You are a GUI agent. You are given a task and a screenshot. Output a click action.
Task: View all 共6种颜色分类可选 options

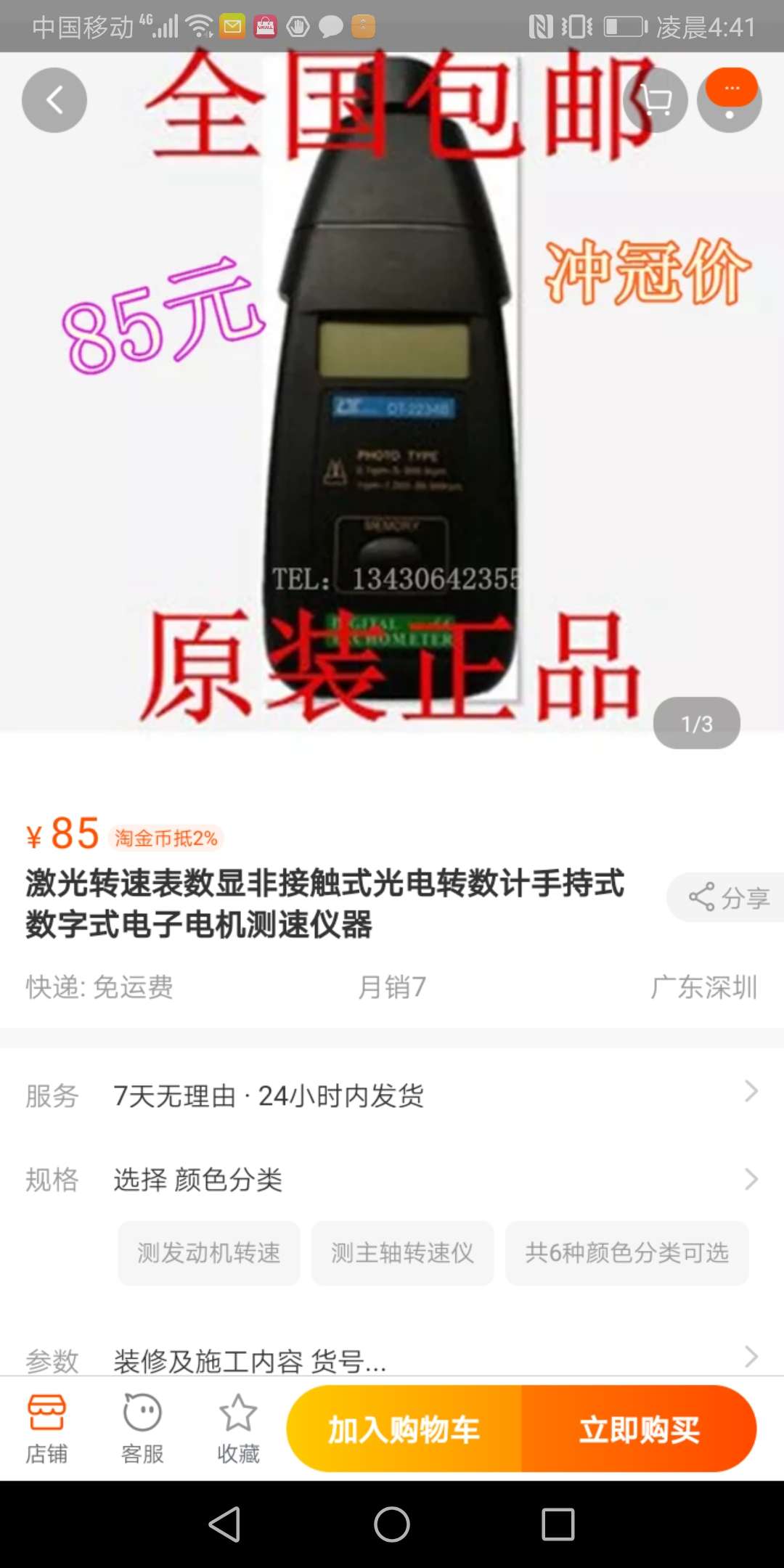(x=626, y=1253)
